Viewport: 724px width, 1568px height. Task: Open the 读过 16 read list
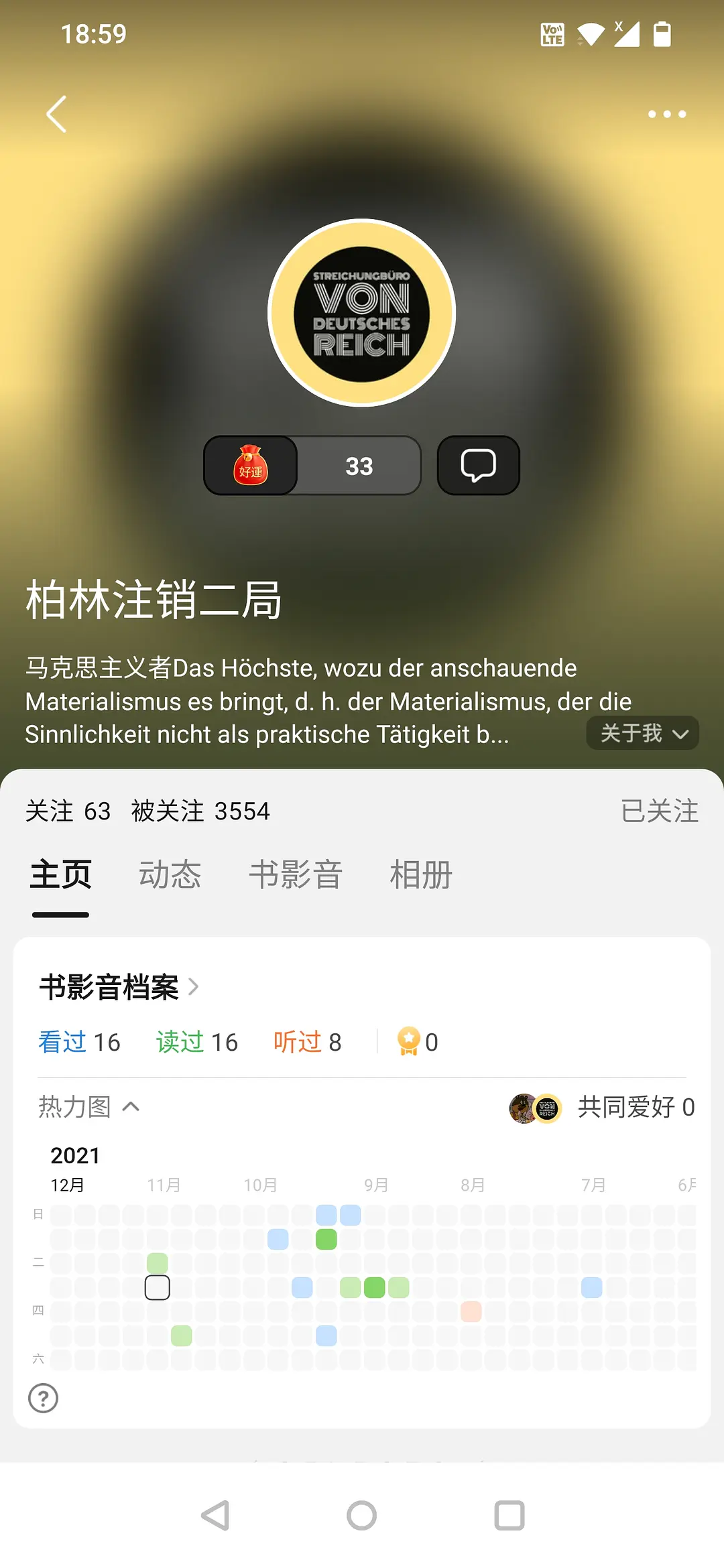click(196, 1042)
